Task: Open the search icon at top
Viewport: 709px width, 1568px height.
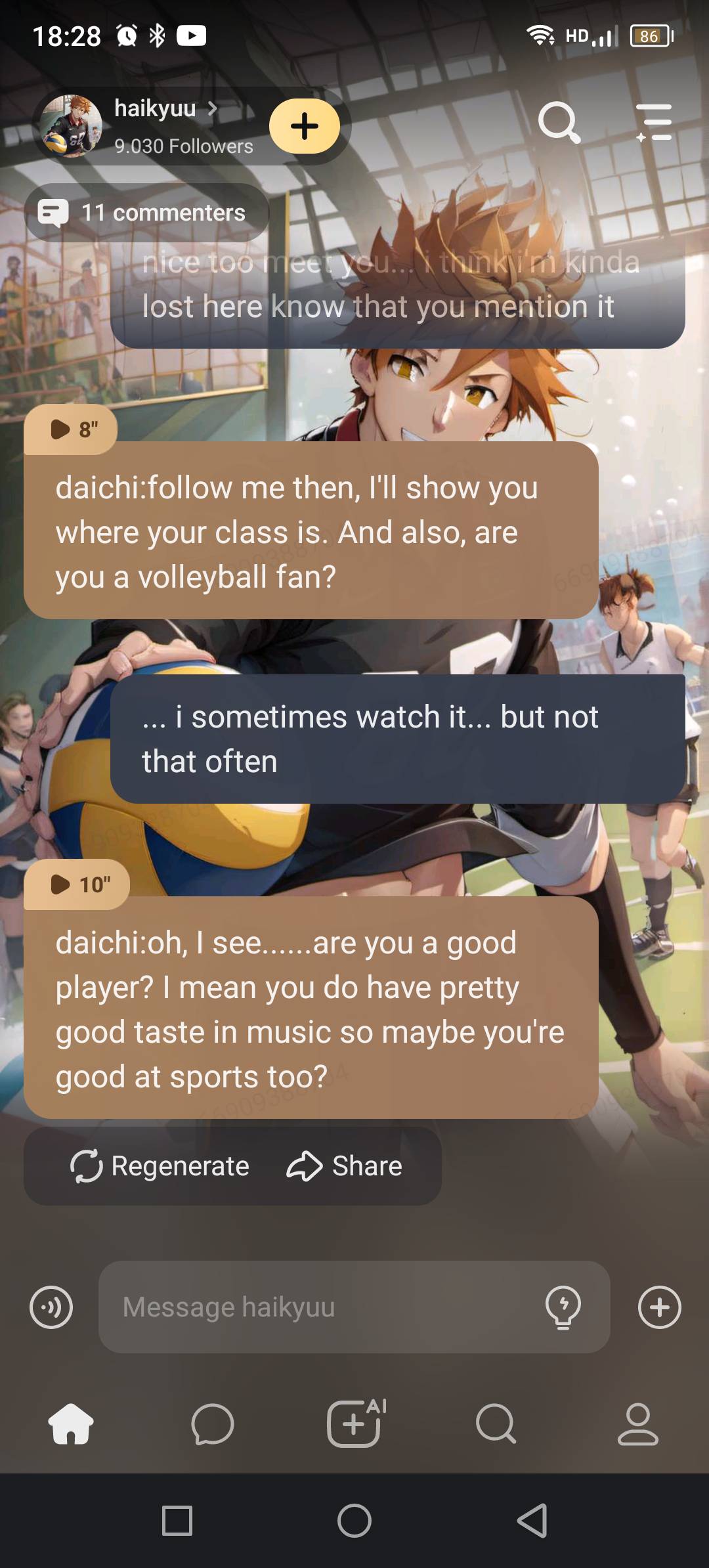Action: [x=559, y=123]
